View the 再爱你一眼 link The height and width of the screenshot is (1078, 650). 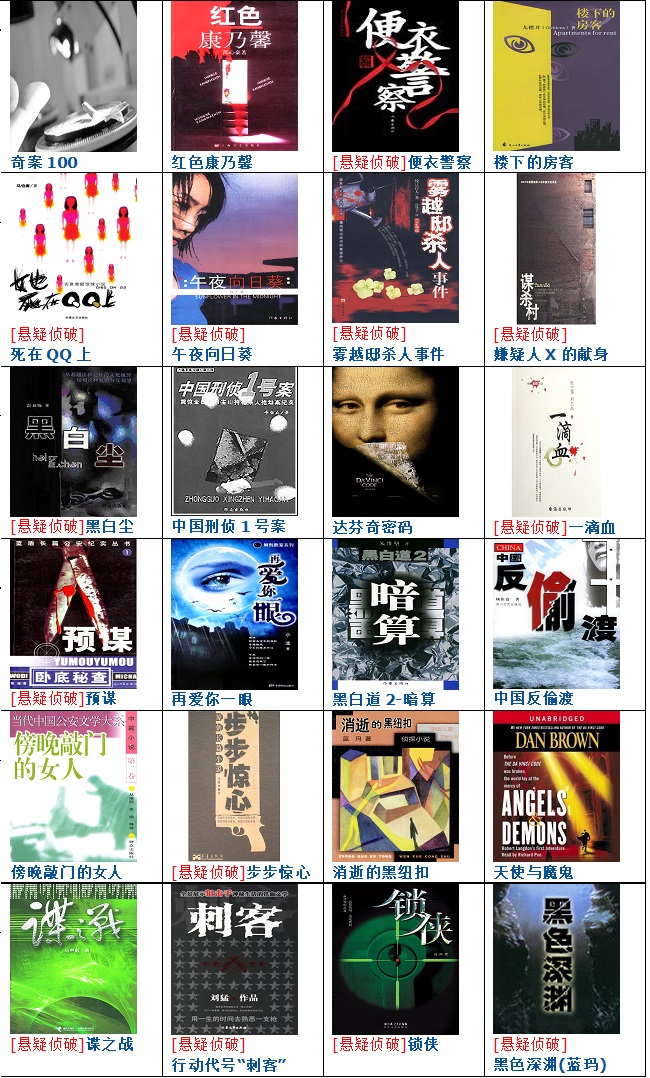pyautogui.click(x=212, y=698)
